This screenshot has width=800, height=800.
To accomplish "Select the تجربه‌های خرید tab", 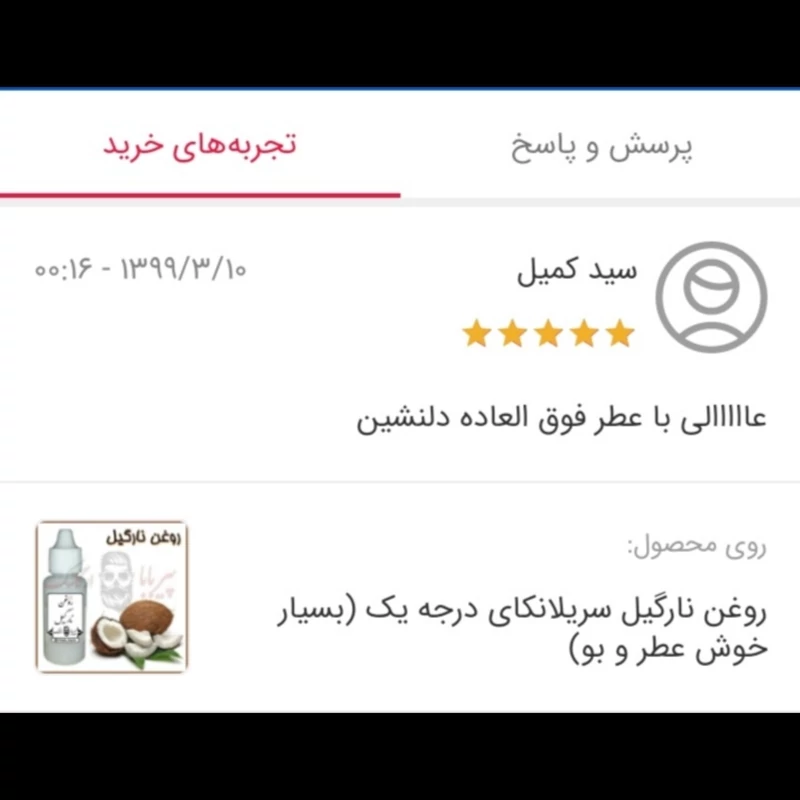I will tap(200, 146).
